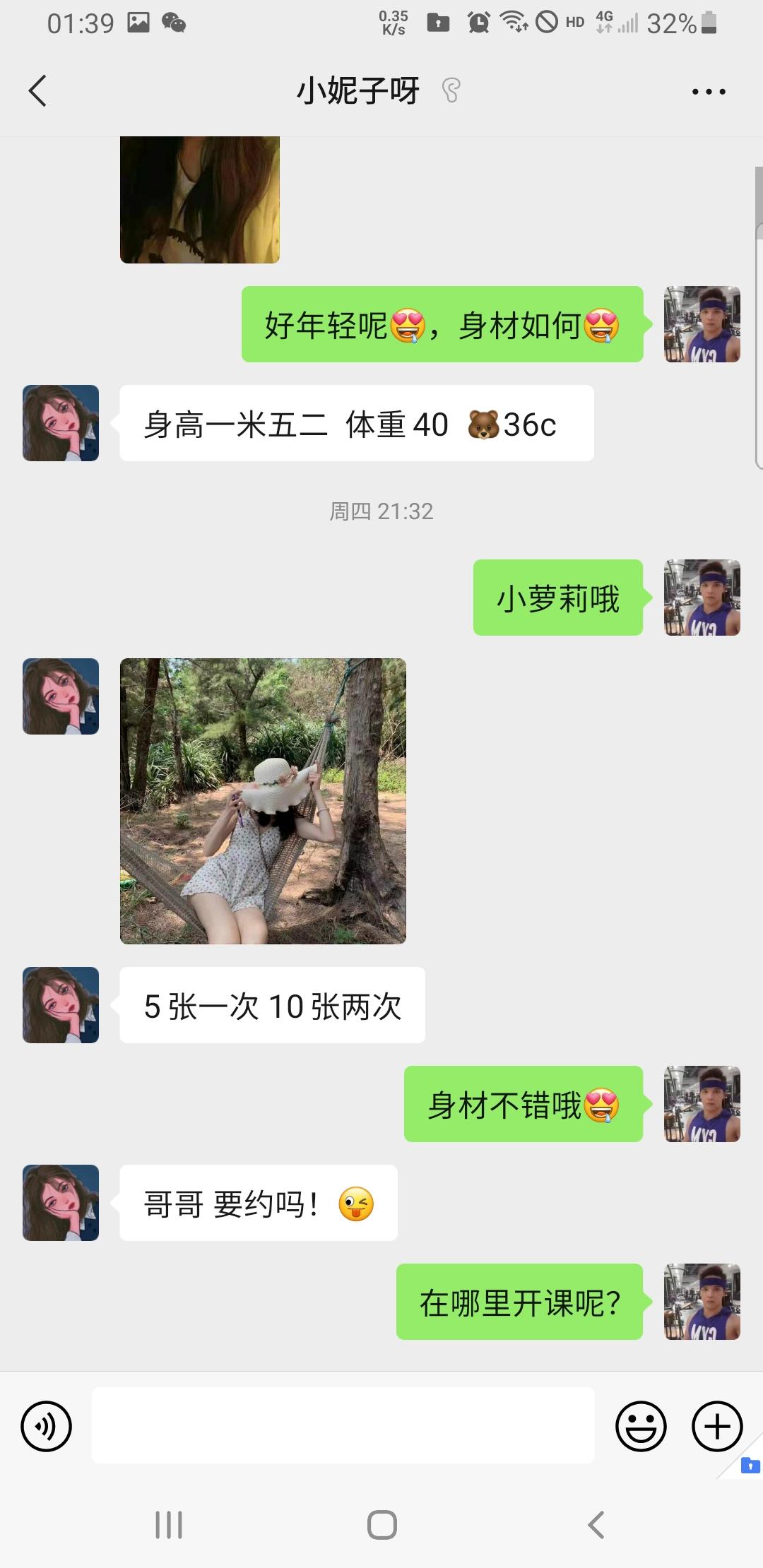Open contact avatar beside '5 张一次 10 张两次'
Screen dimensions: 763x1568
tap(61, 1004)
